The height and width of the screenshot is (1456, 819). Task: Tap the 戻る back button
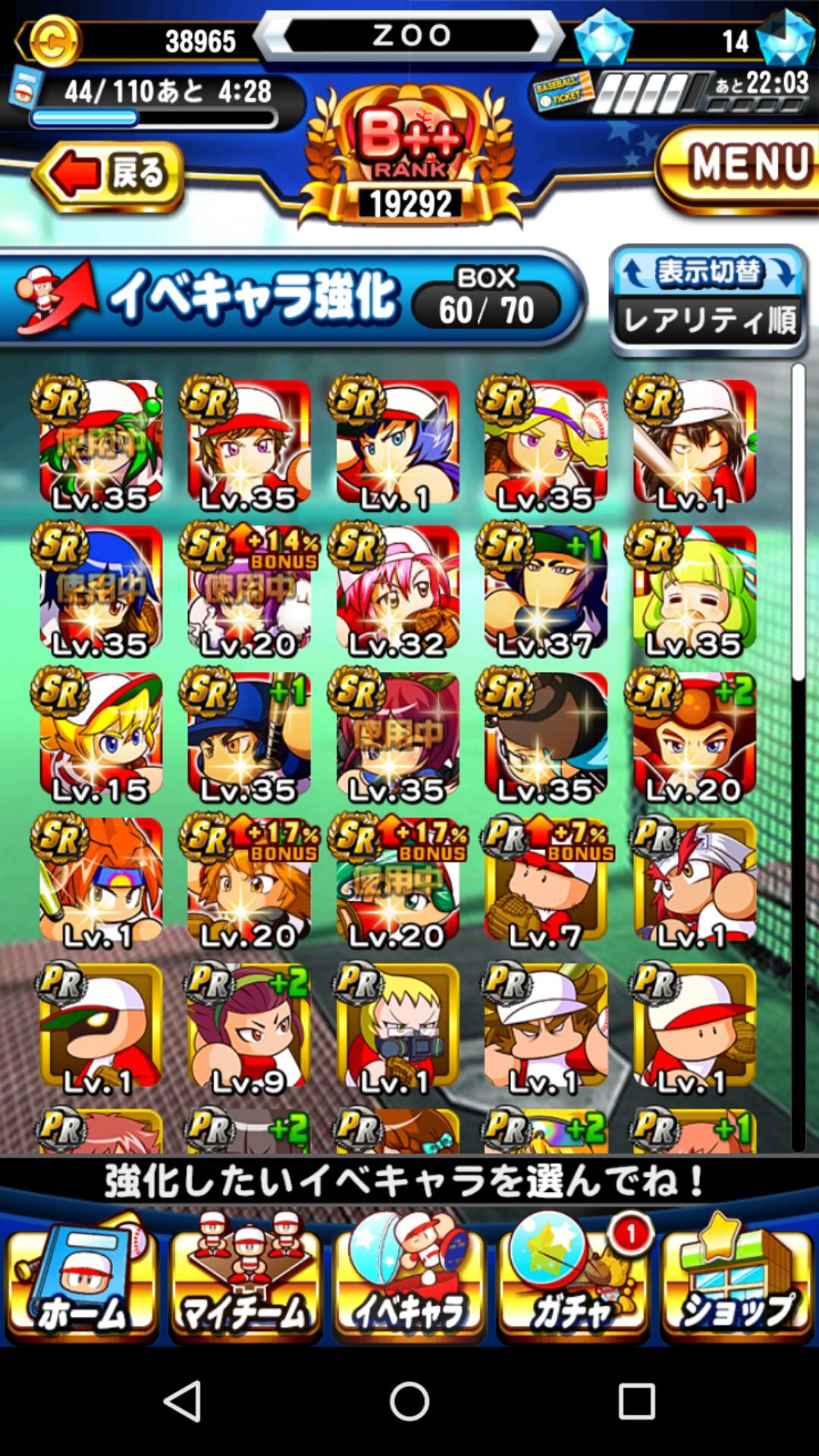[x=108, y=176]
